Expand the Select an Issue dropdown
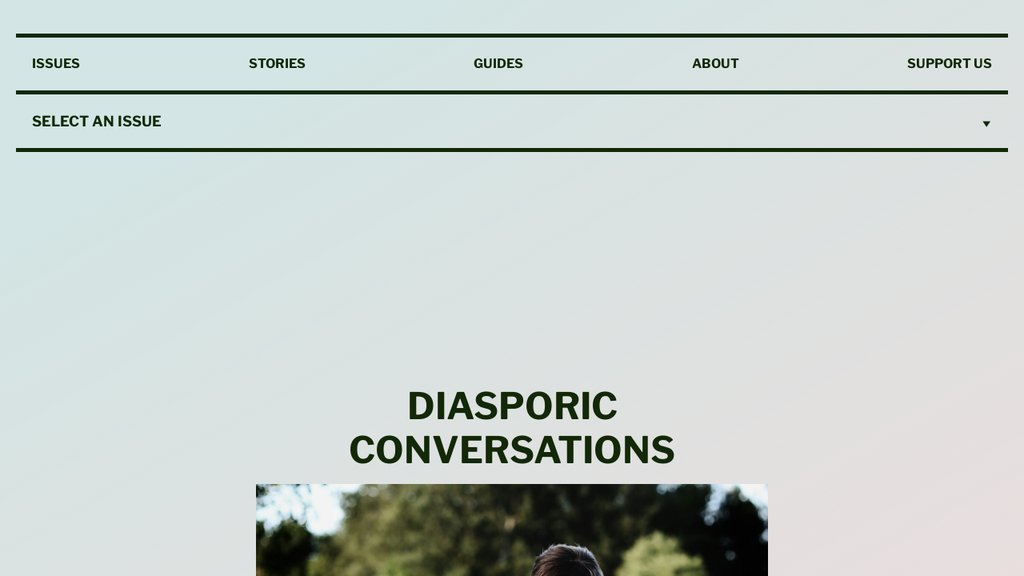 (x=511, y=122)
